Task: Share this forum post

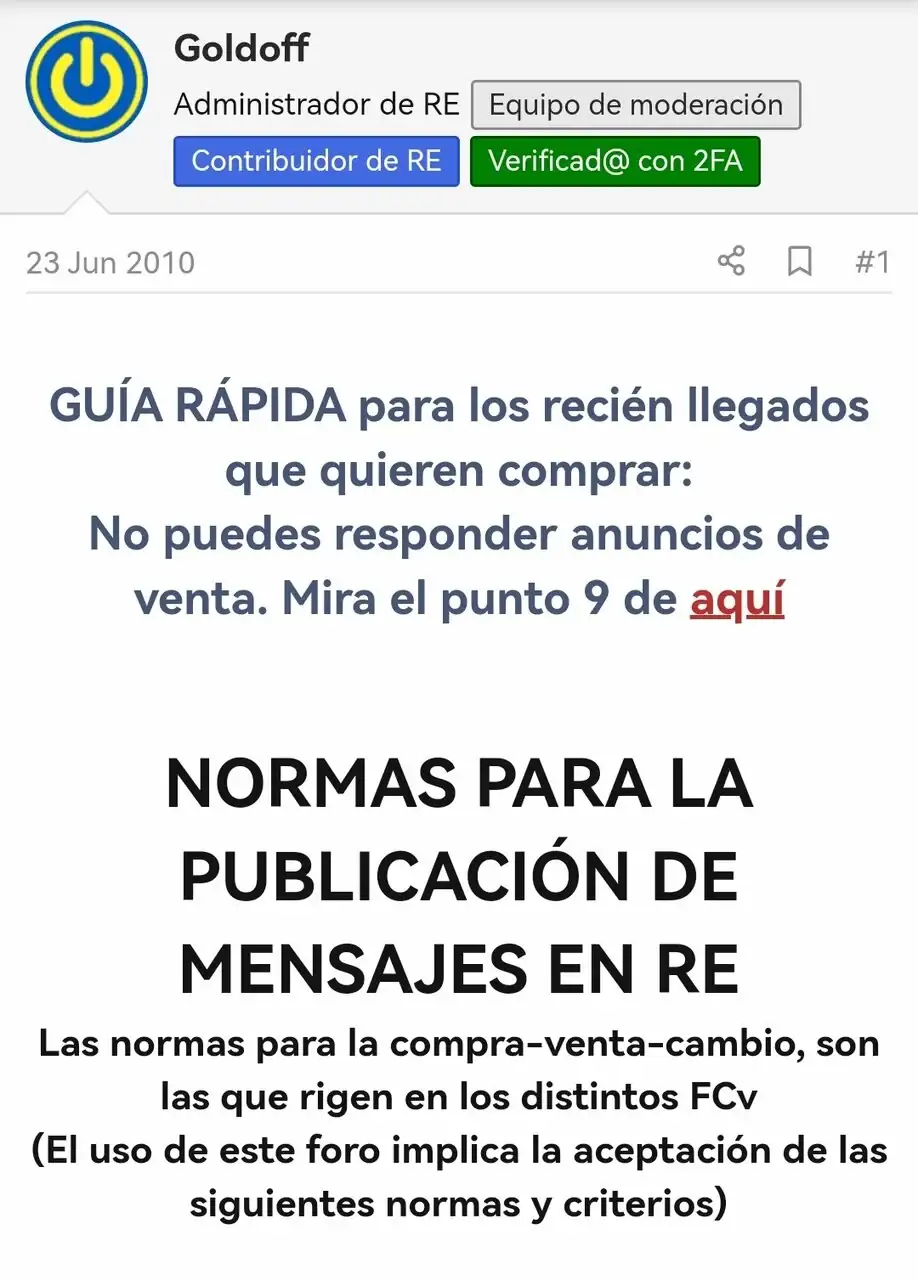Action: (731, 262)
